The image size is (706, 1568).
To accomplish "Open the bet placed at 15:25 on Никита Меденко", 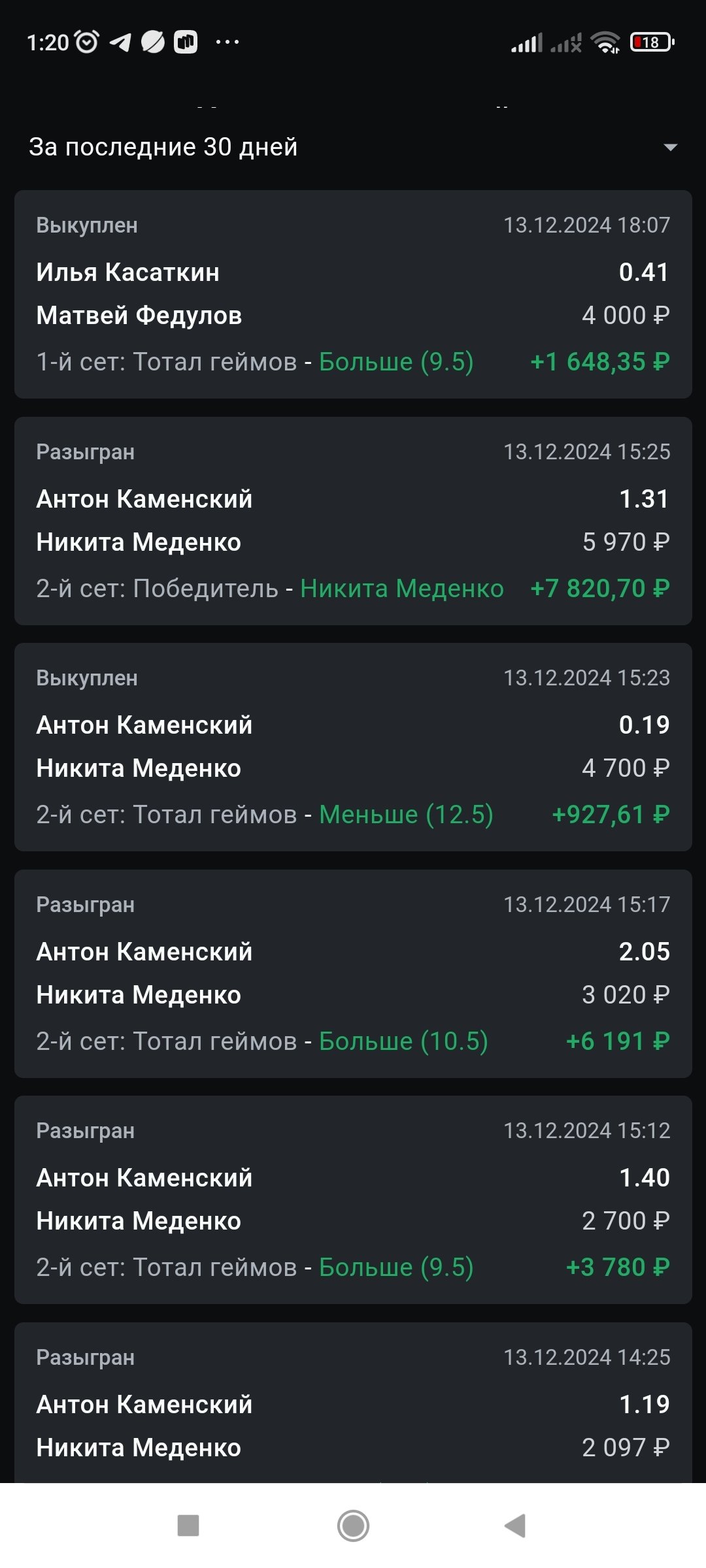I will click(x=353, y=521).
